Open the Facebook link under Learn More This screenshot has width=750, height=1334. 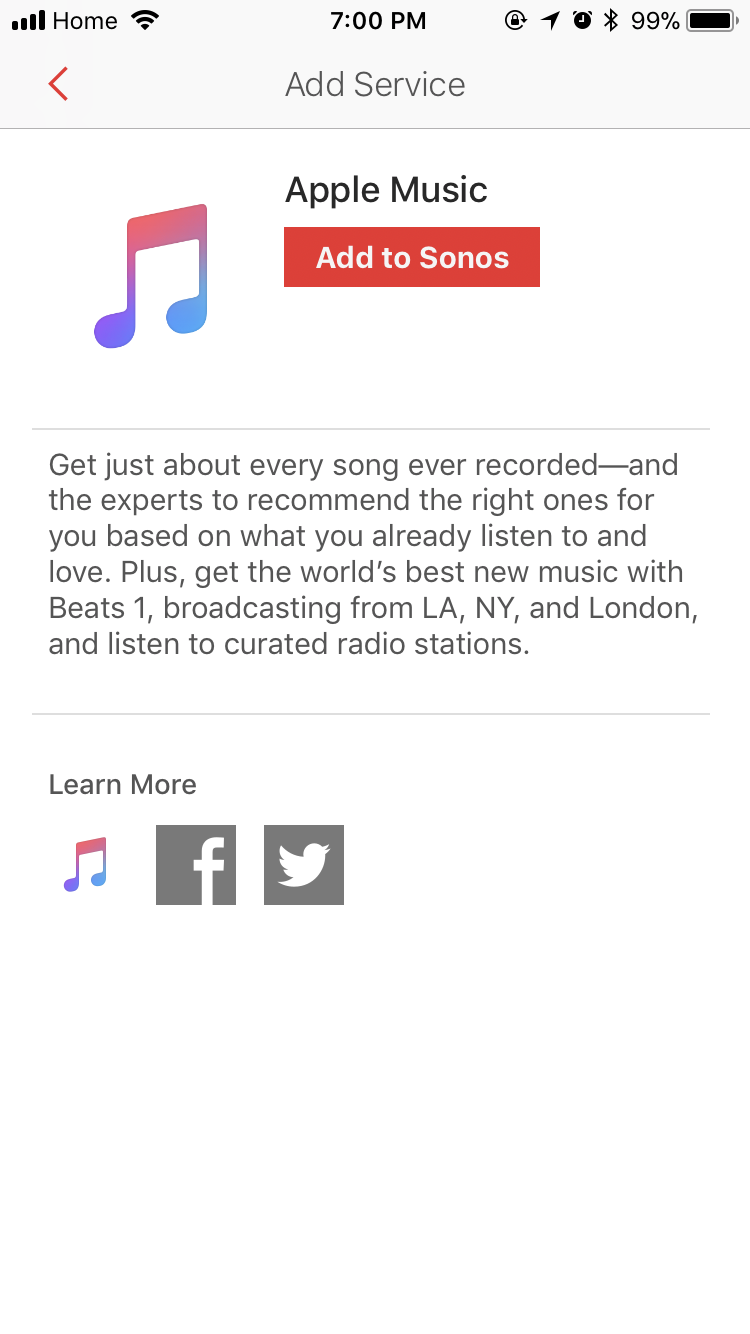pyautogui.click(x=196, y=865)
